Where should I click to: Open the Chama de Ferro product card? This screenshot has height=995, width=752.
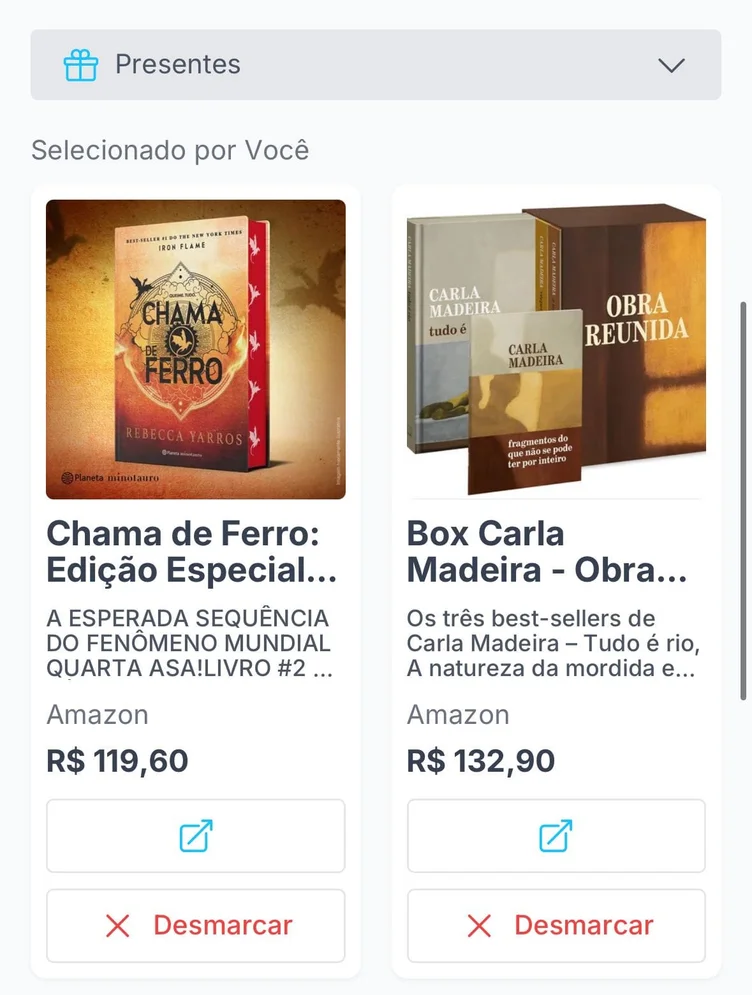point(196,552)
